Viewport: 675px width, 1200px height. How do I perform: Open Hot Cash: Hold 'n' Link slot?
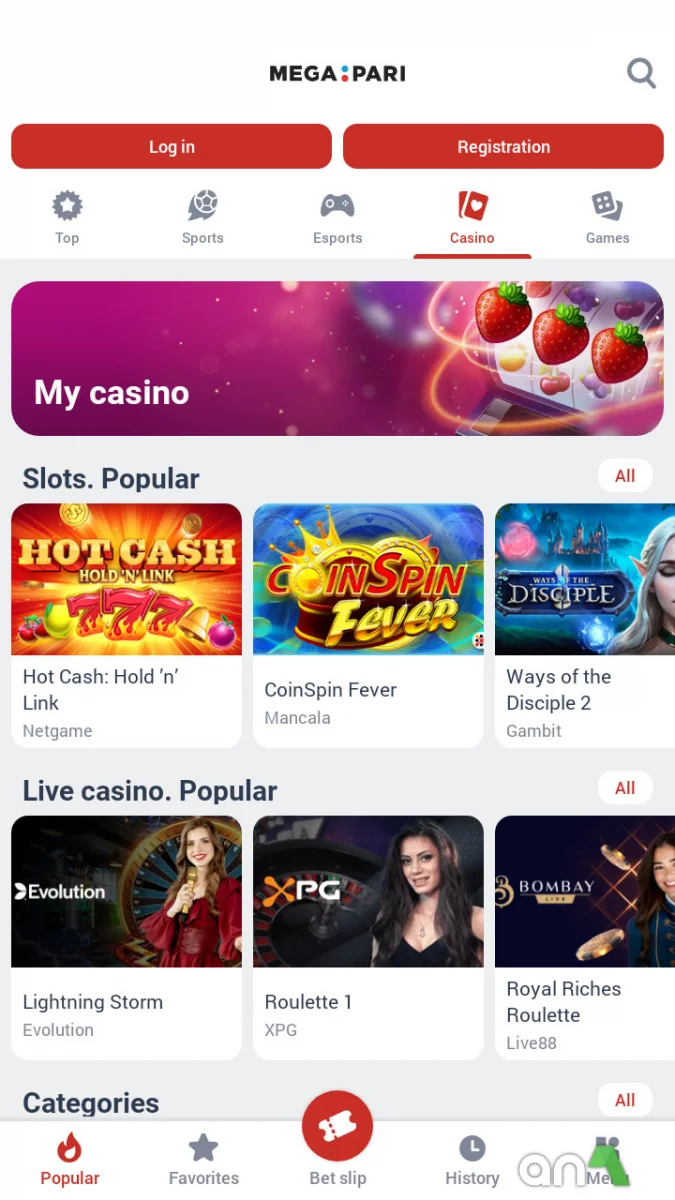(x=127, y=625)
